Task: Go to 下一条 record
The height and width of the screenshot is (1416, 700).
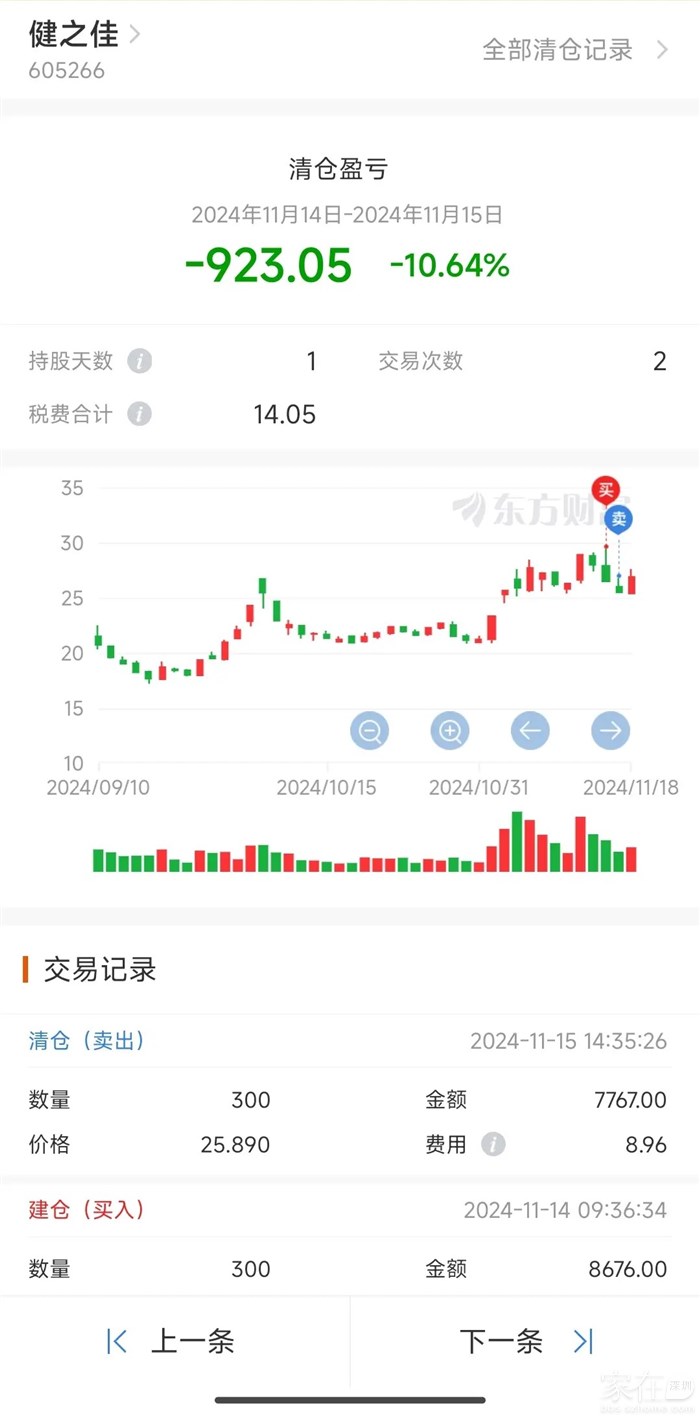Action: coord(526,1341)
